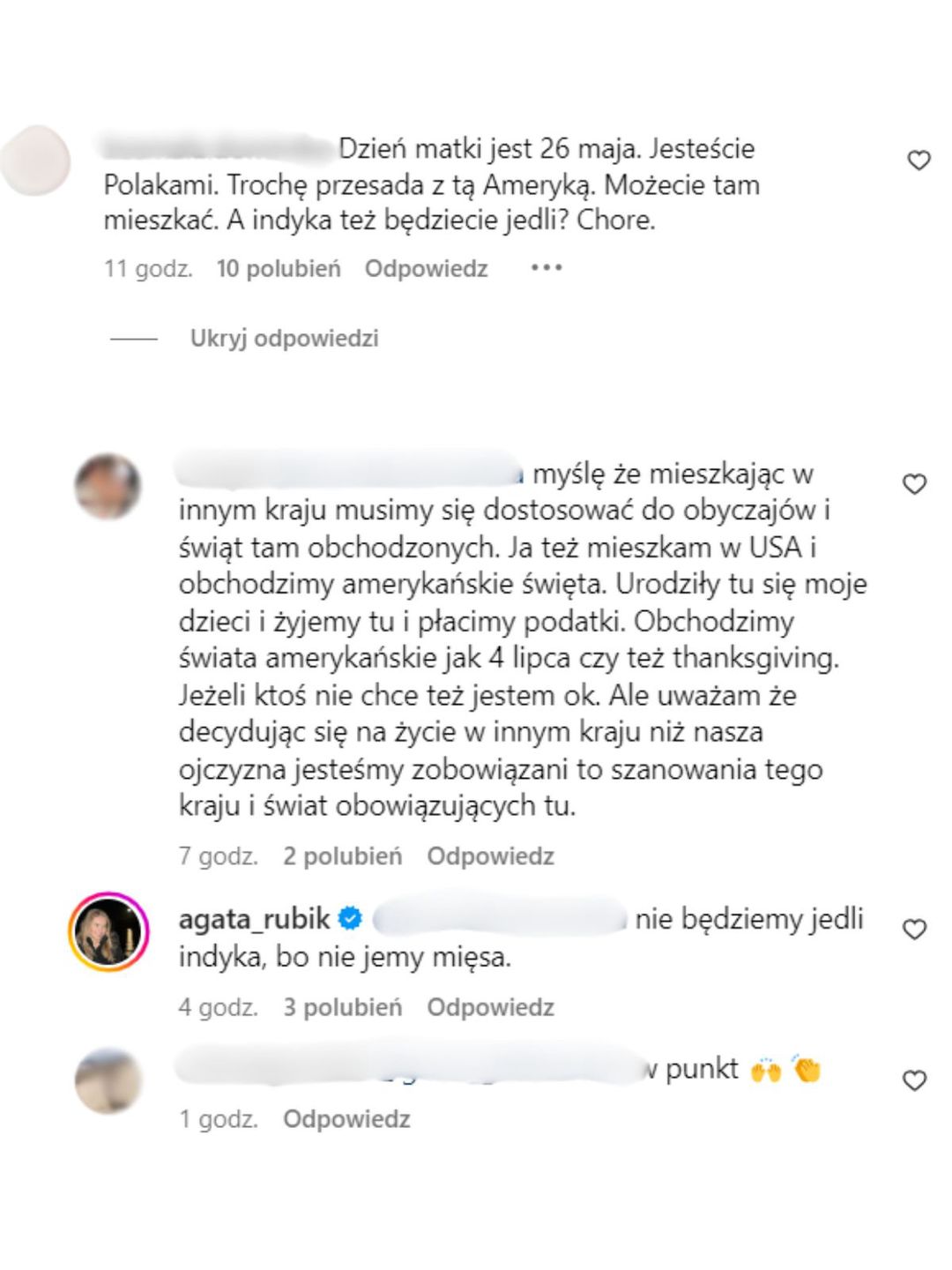This screenshot has width=952, height=1270.
Task: View the 10 polubień likes list
Action: point(279,269)
